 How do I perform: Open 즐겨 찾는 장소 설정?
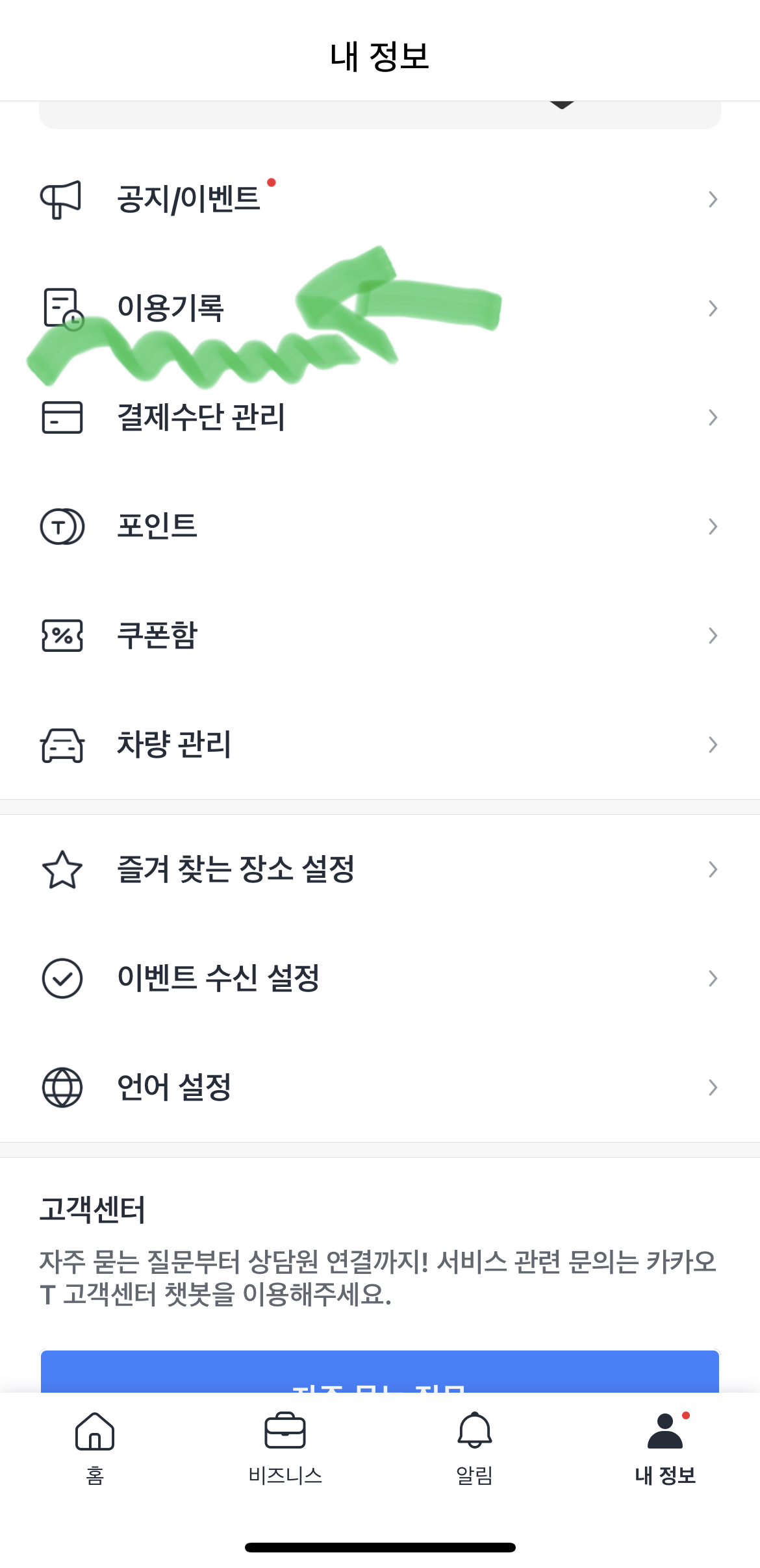380,869
